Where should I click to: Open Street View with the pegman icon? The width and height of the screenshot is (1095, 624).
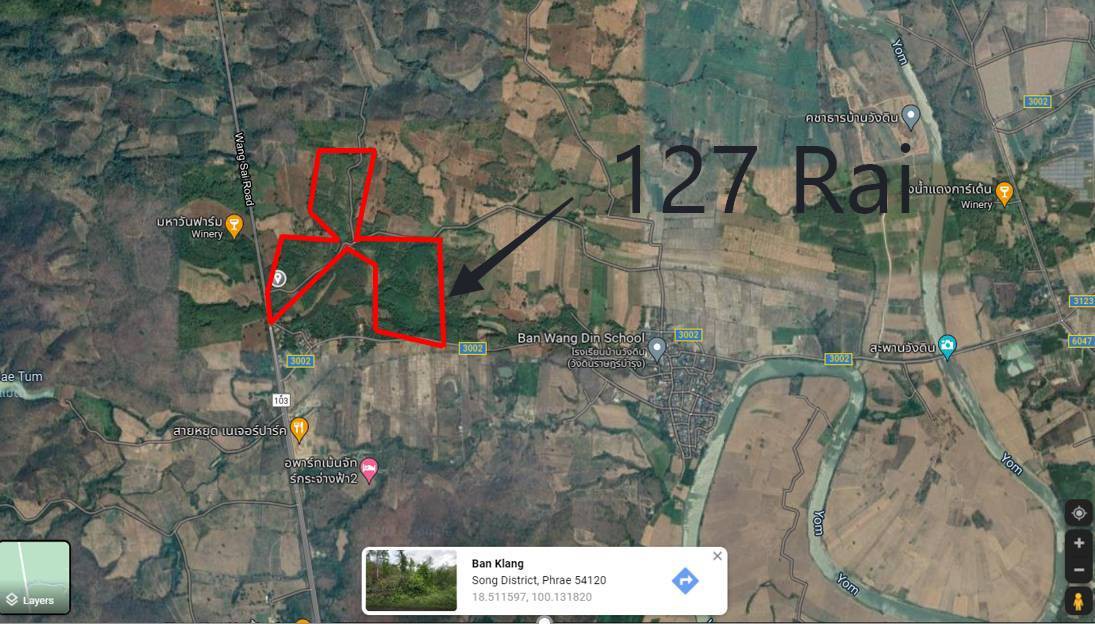tap(1079, 601)
